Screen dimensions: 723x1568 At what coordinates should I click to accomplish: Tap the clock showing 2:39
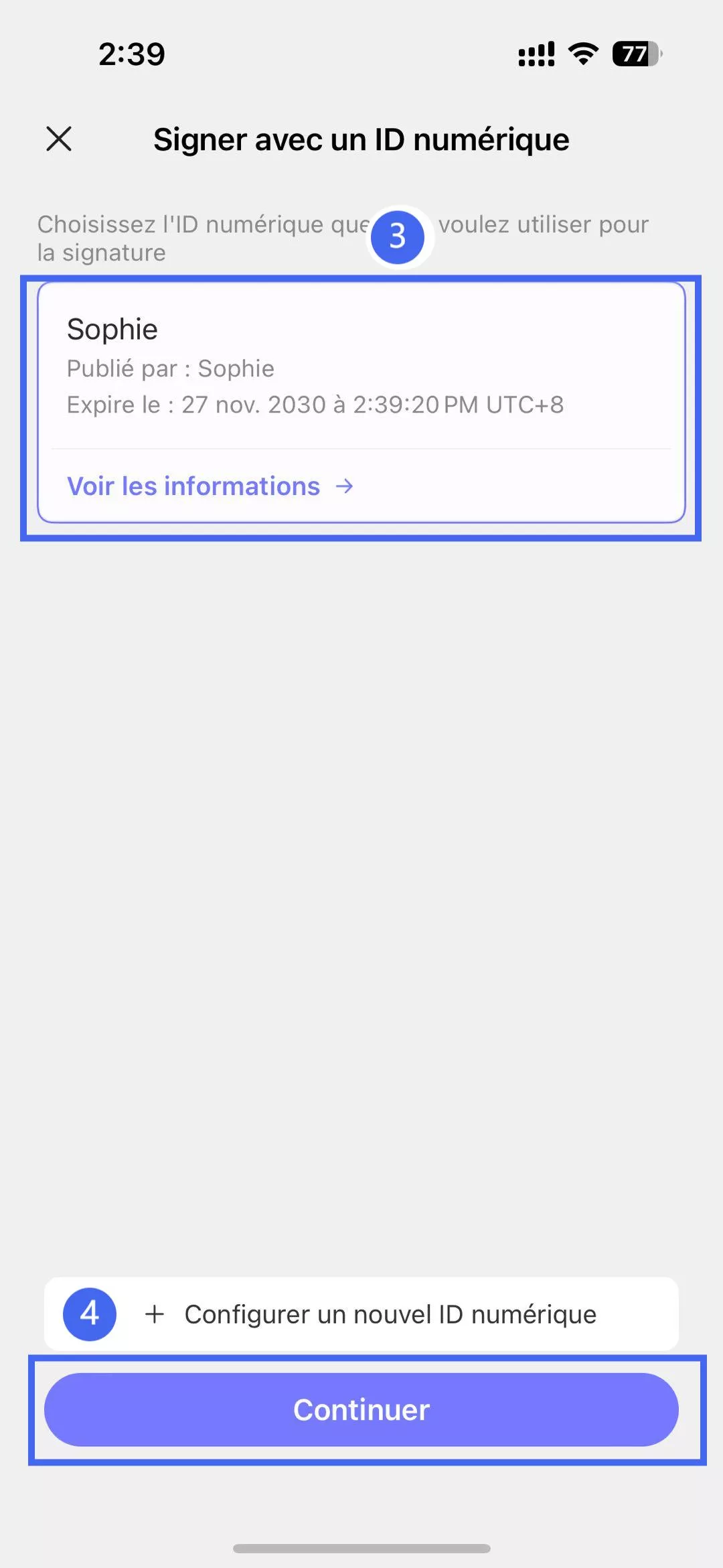click(132, 54)
